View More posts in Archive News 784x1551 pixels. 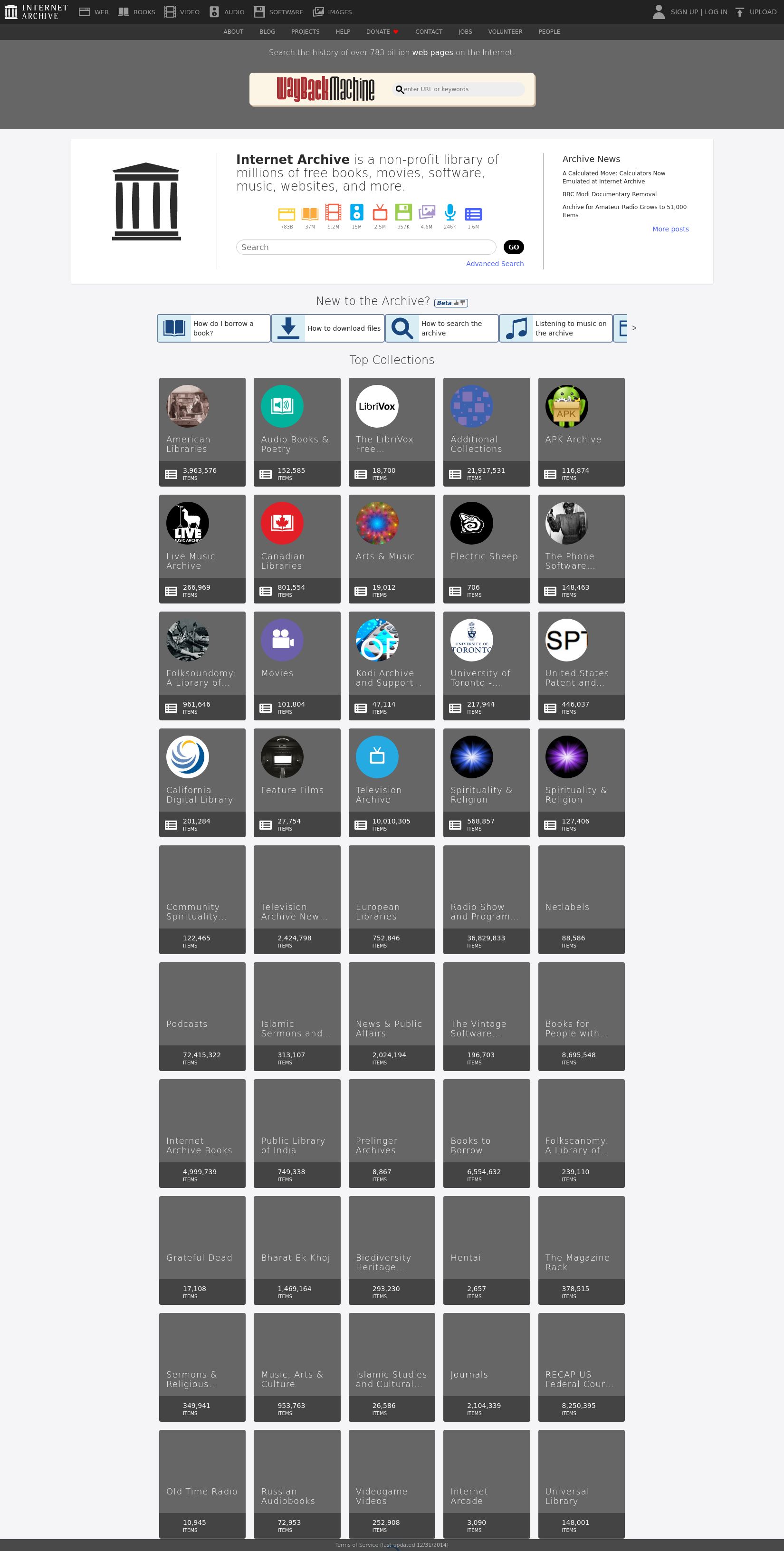(669, 229)
